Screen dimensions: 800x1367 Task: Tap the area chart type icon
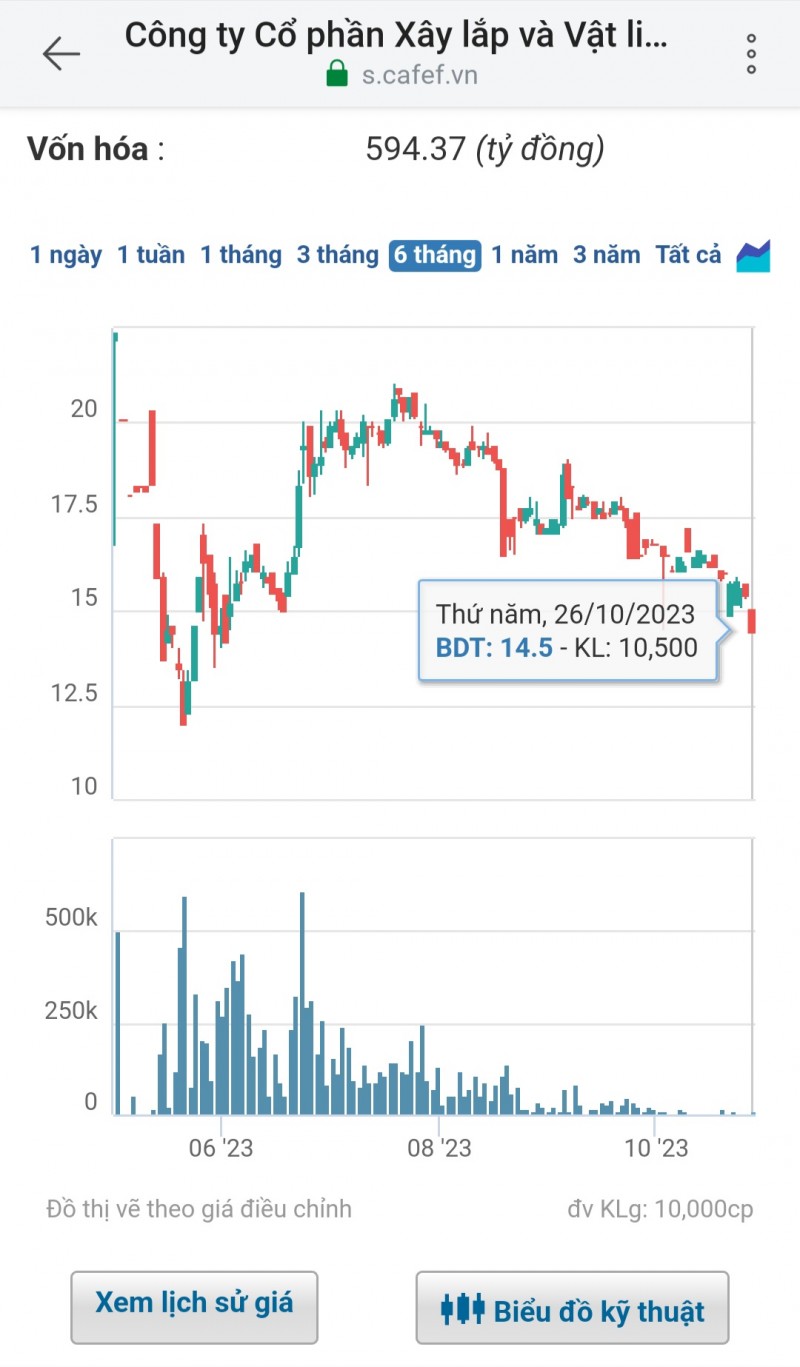click(753, 256)
